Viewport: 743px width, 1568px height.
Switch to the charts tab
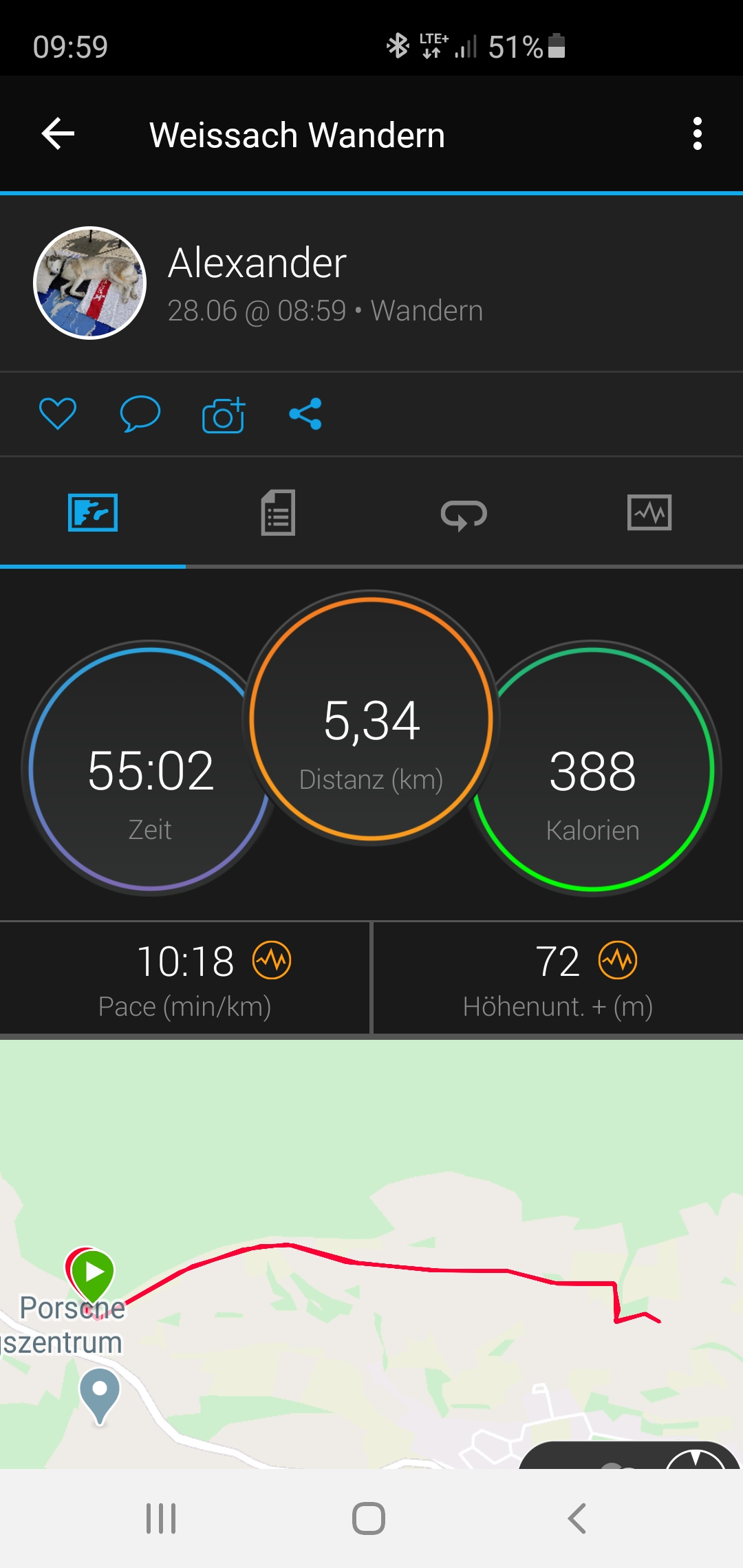(x=649, y=513)
